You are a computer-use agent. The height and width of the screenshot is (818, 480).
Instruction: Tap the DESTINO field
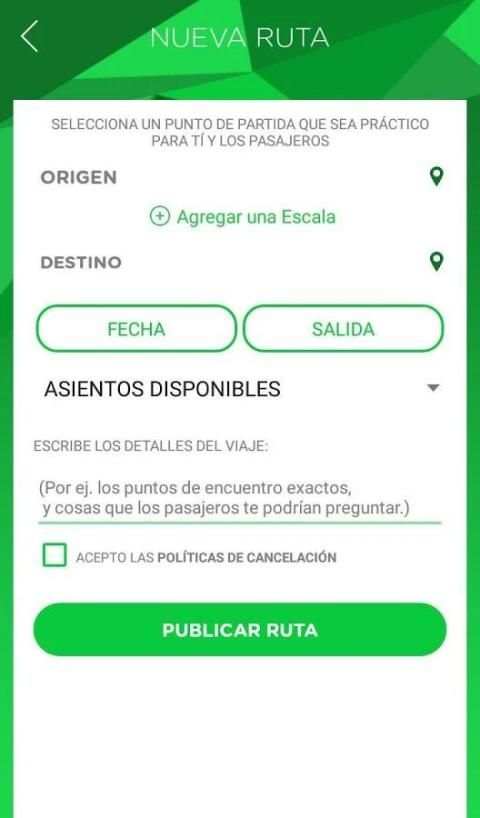[x=230, y=262]
